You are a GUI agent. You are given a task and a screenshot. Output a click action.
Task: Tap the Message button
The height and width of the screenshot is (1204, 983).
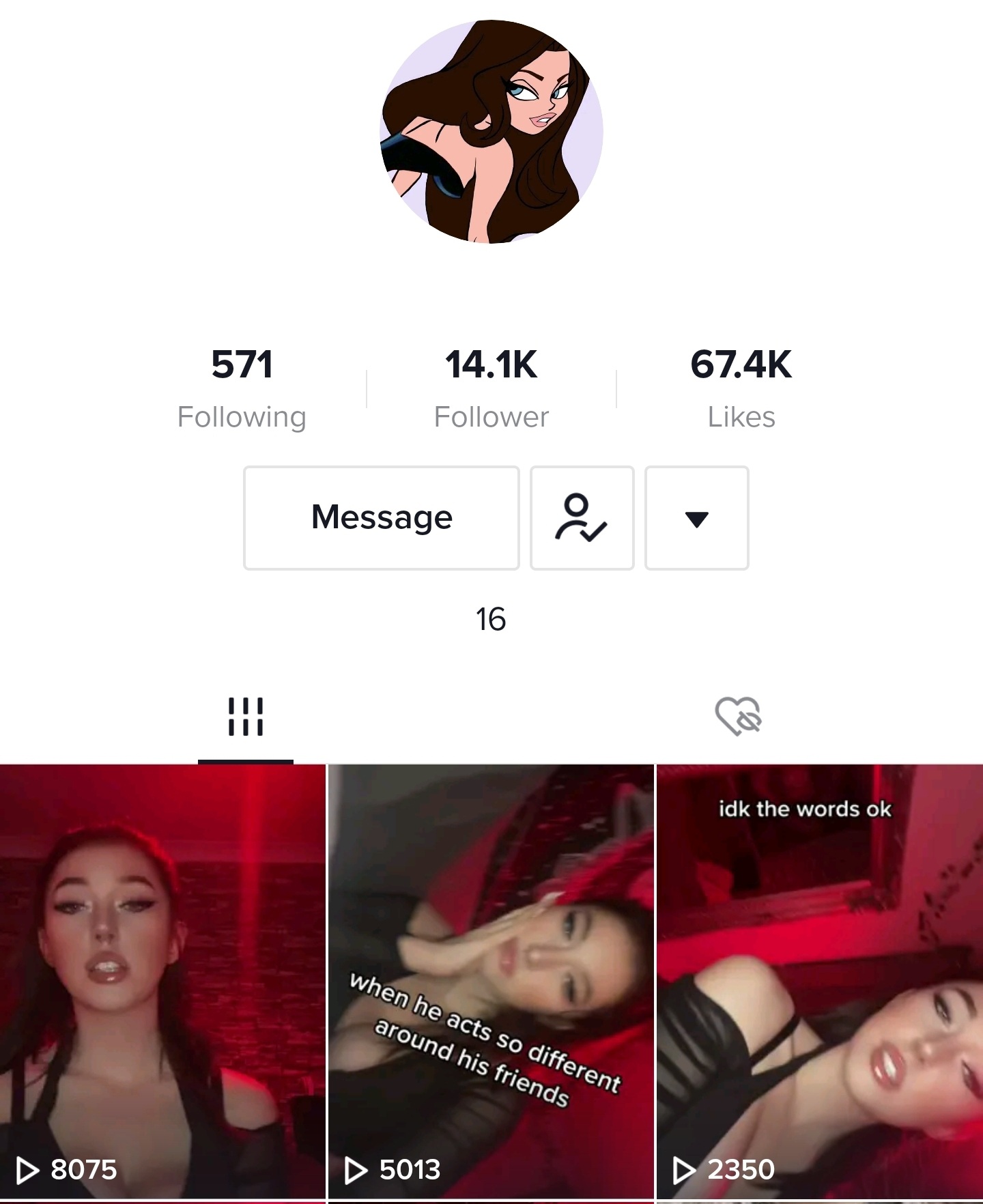pos(382,518)
